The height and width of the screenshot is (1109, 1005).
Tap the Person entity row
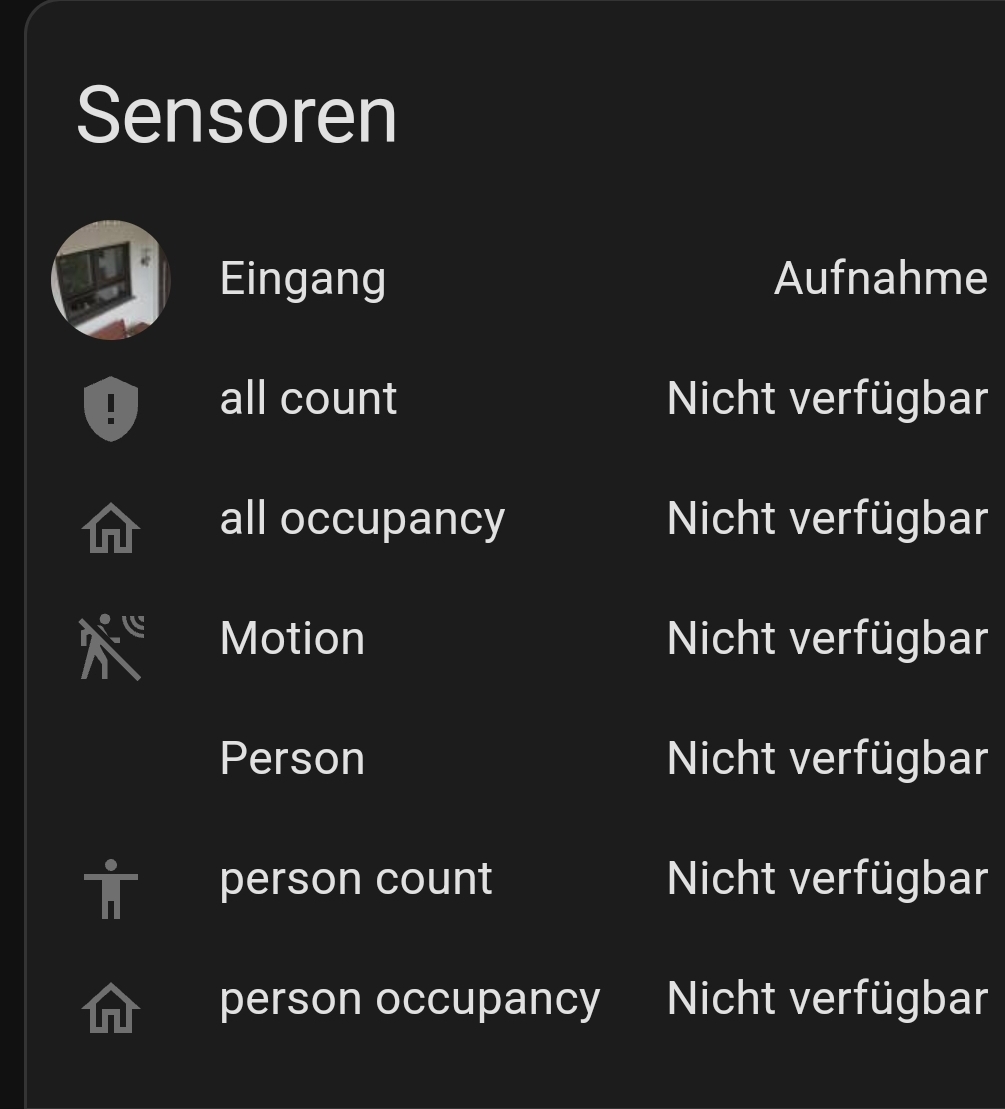(292, 759)
